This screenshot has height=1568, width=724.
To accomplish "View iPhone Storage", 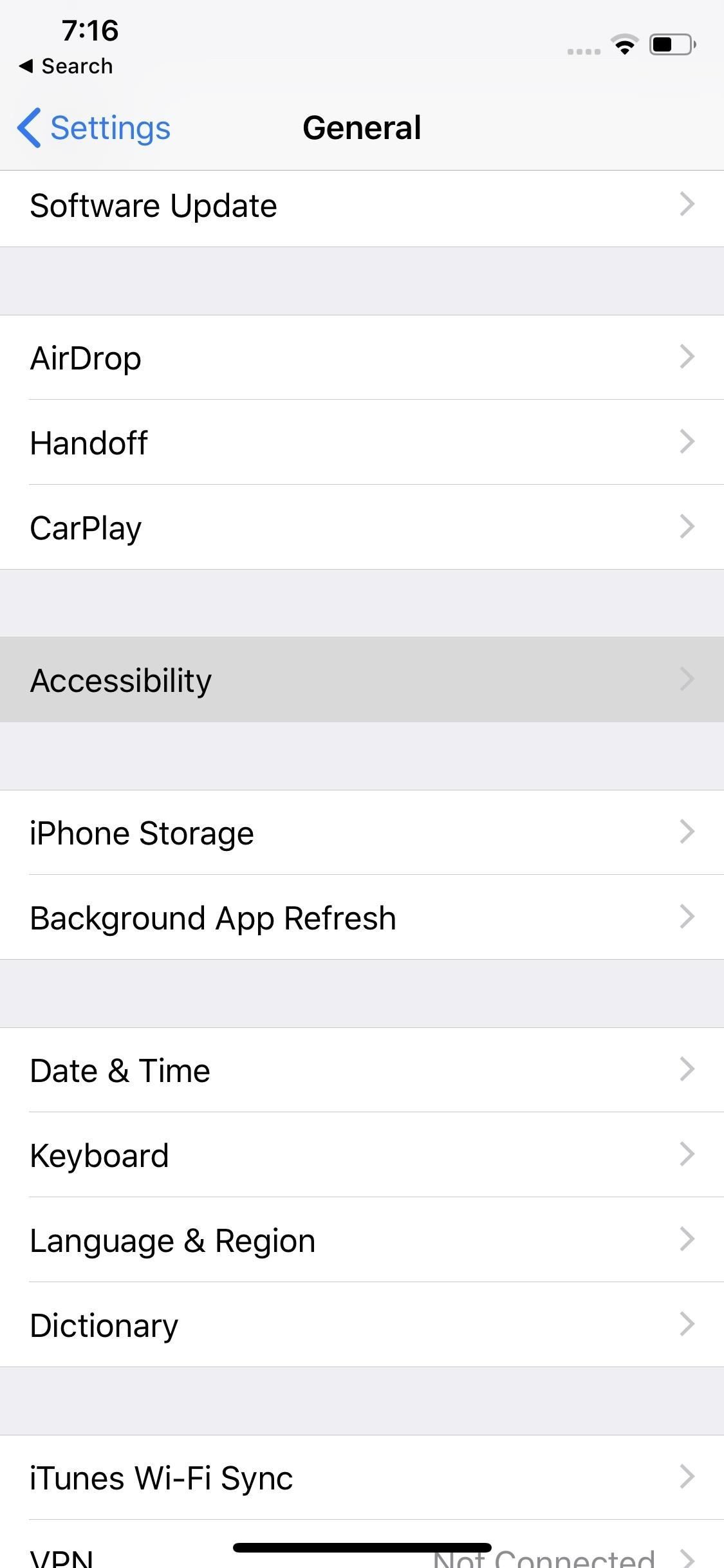I will point(362,833).
